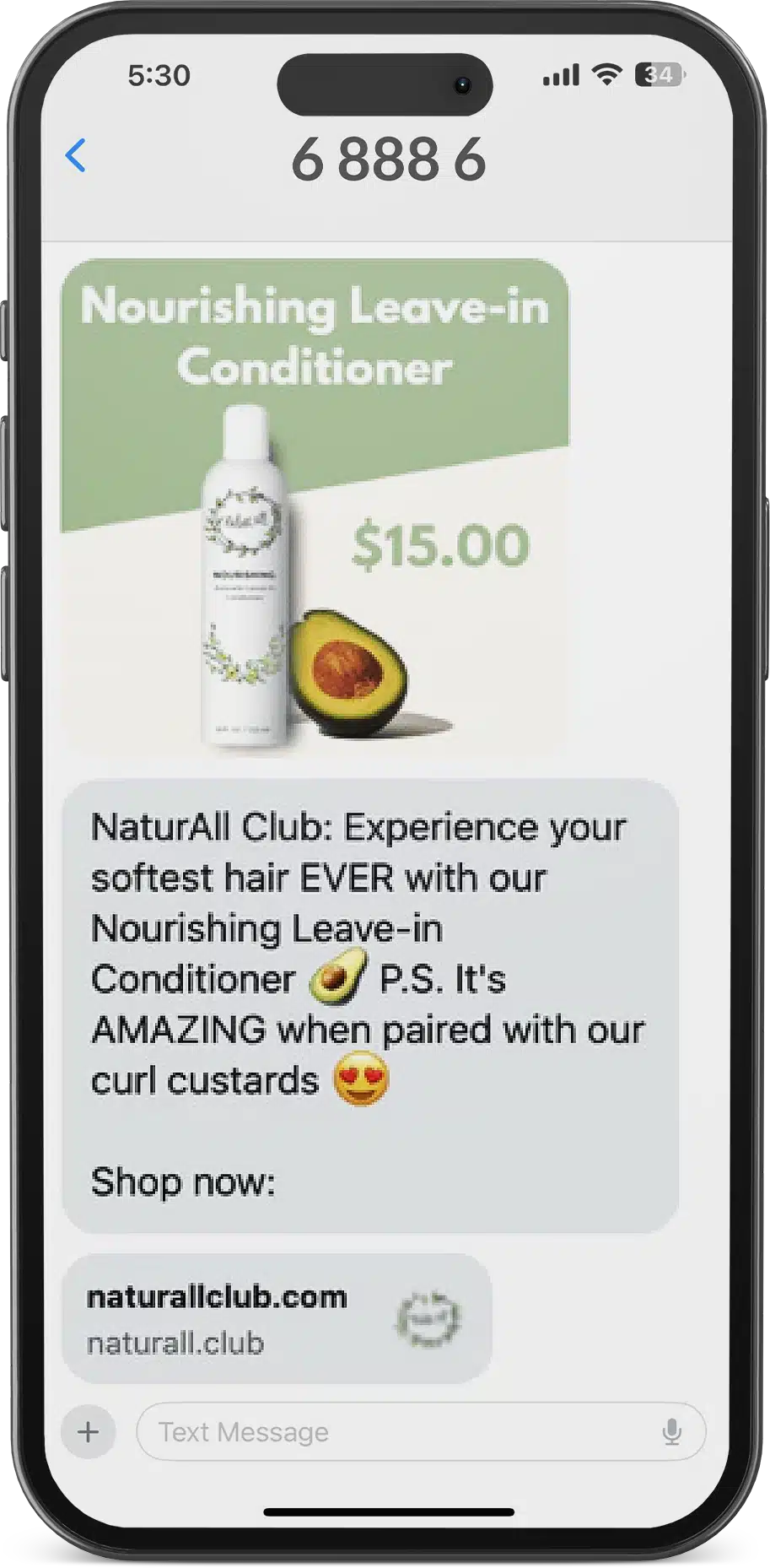Start dictation with the microphone icon

[672, 1432]
